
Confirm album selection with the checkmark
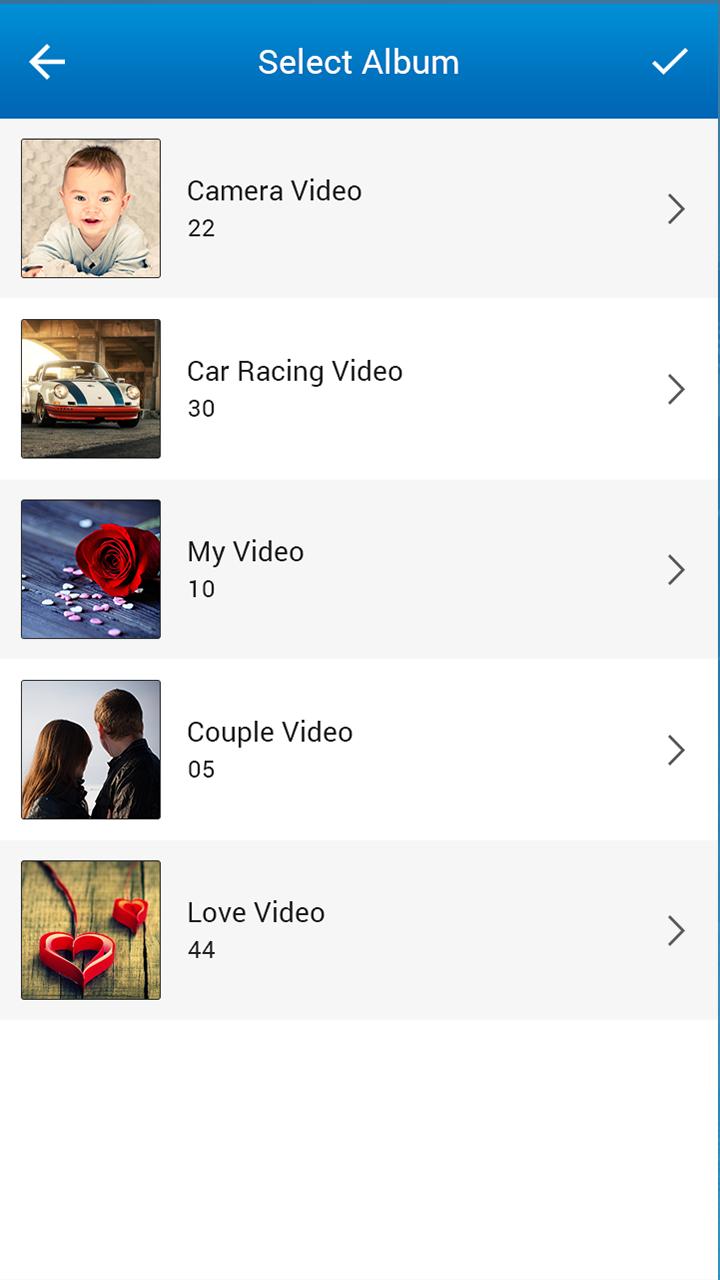pyautogui.click(x=669, y=62)
